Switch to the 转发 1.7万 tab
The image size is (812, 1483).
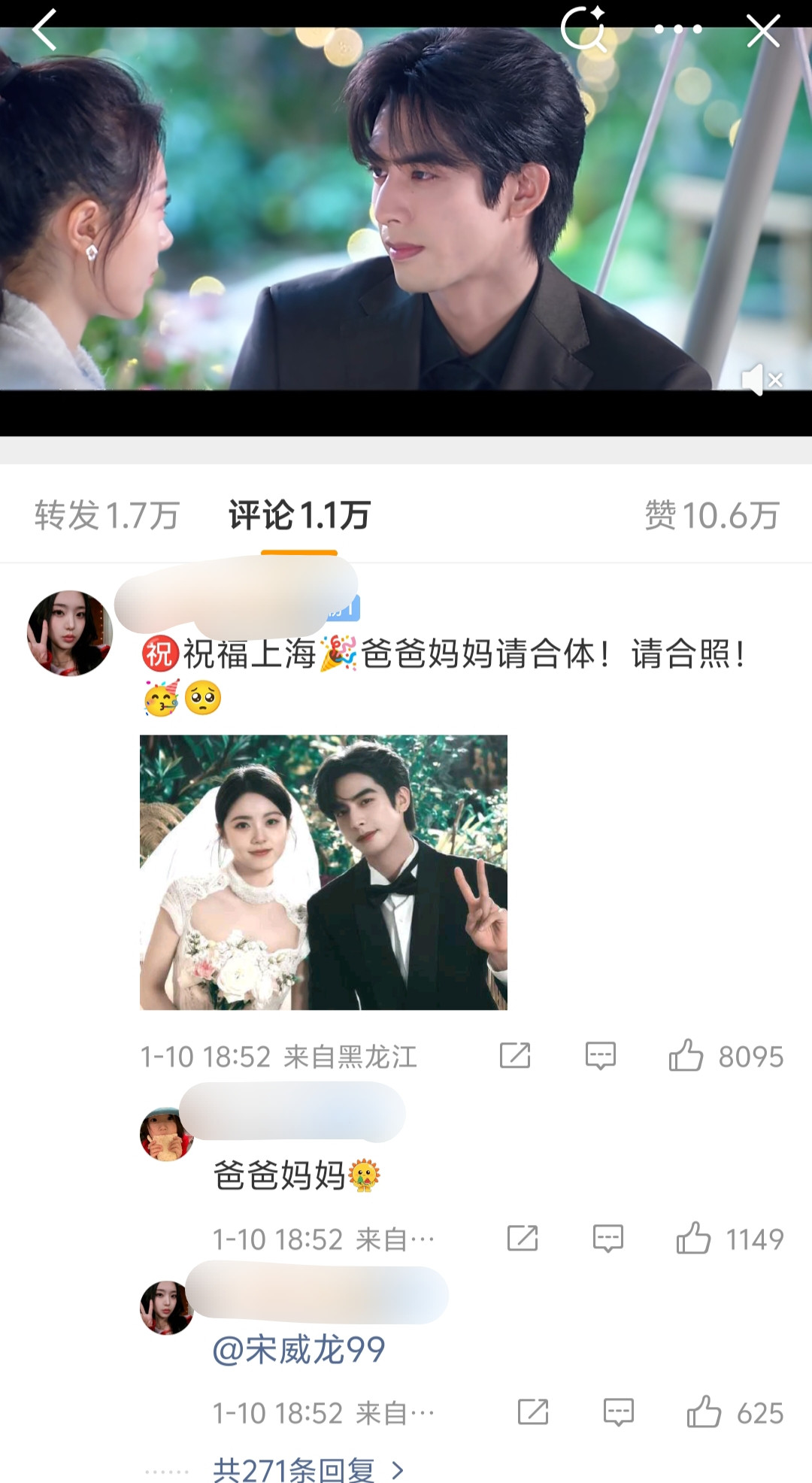click(106, 516)
